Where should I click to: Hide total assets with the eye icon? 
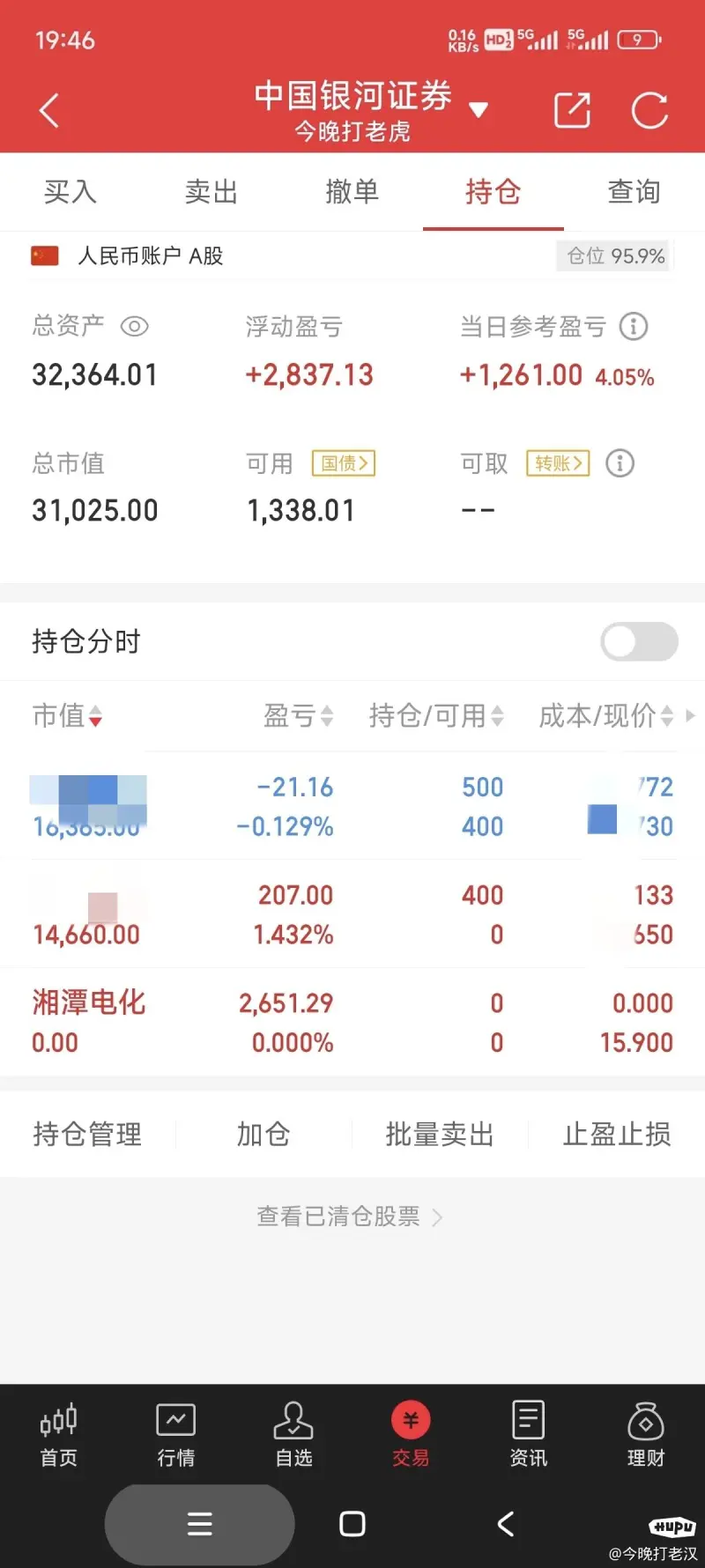[x=134, y=327]
